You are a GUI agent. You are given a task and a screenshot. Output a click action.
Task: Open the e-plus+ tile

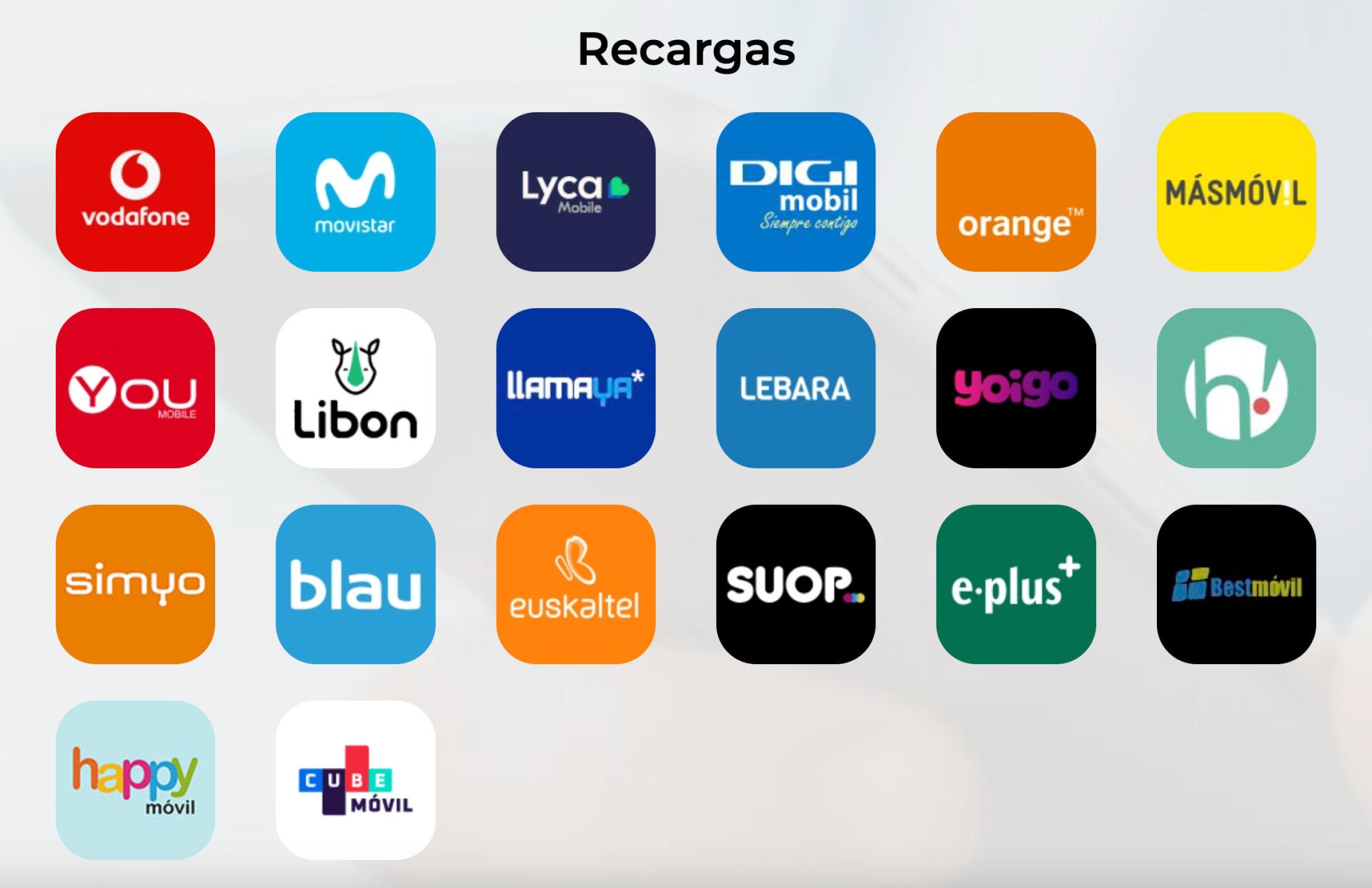point(1015,584)
